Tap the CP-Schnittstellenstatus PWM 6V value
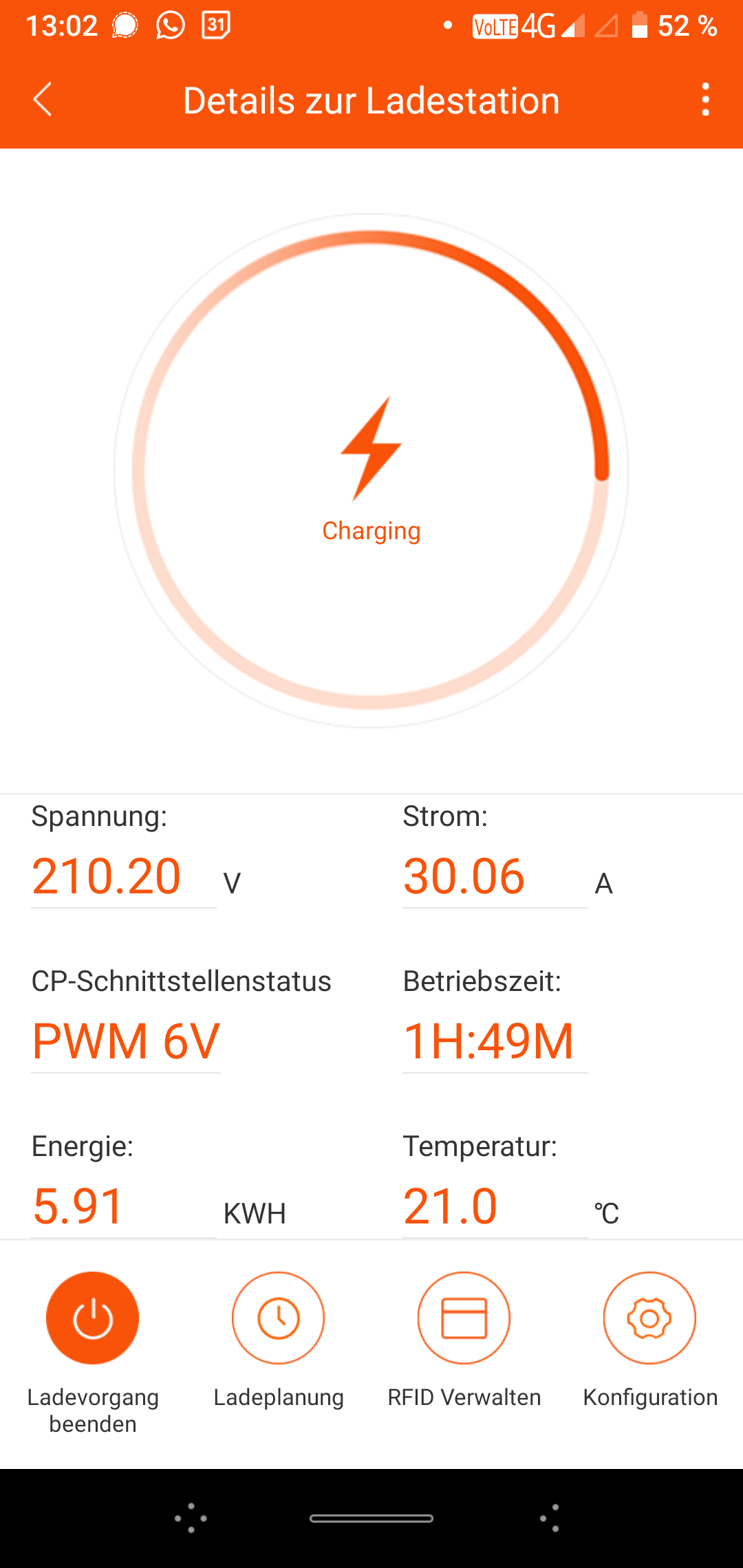Viewport: 743px width, 1568px height. [125, 1040]
